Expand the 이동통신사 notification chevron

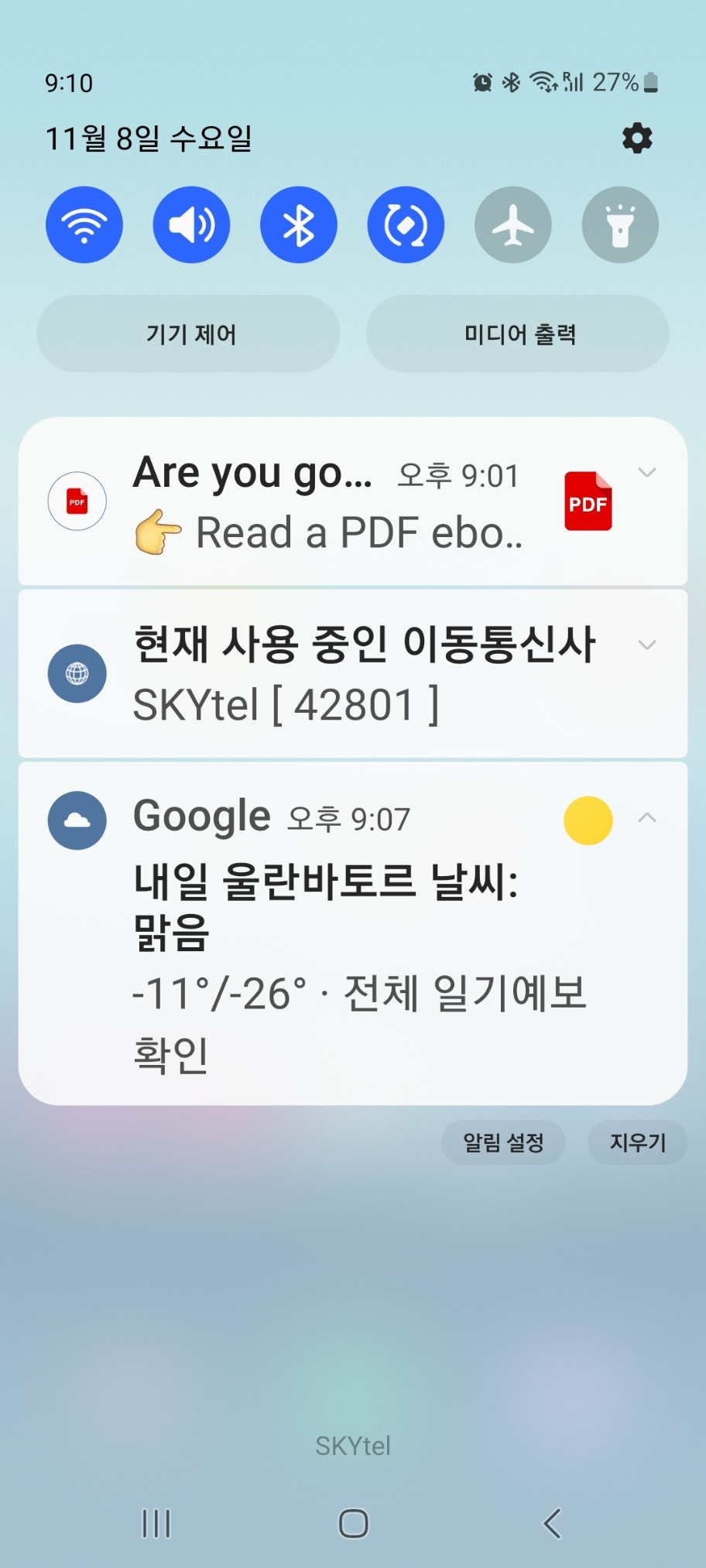647,645
